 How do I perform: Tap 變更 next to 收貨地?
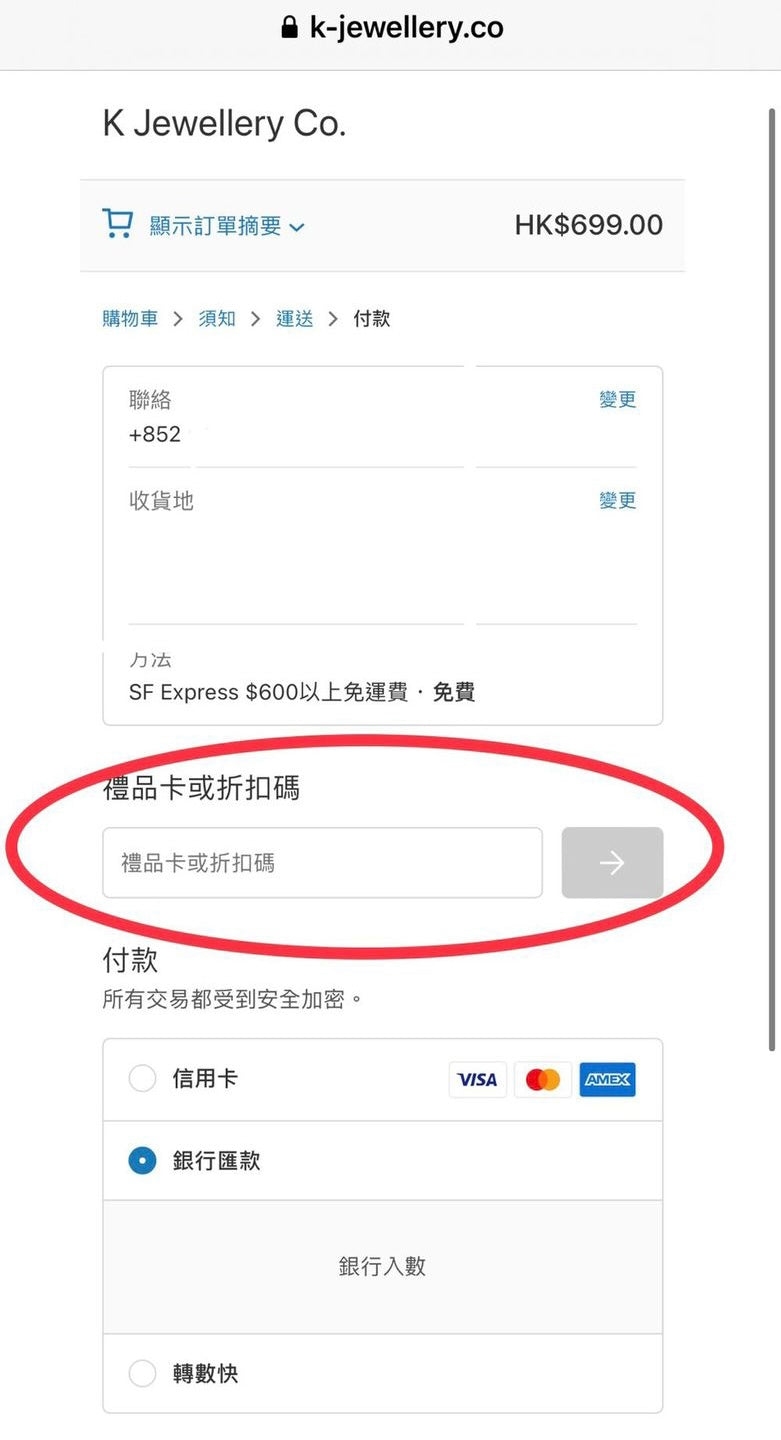point(618,500)
